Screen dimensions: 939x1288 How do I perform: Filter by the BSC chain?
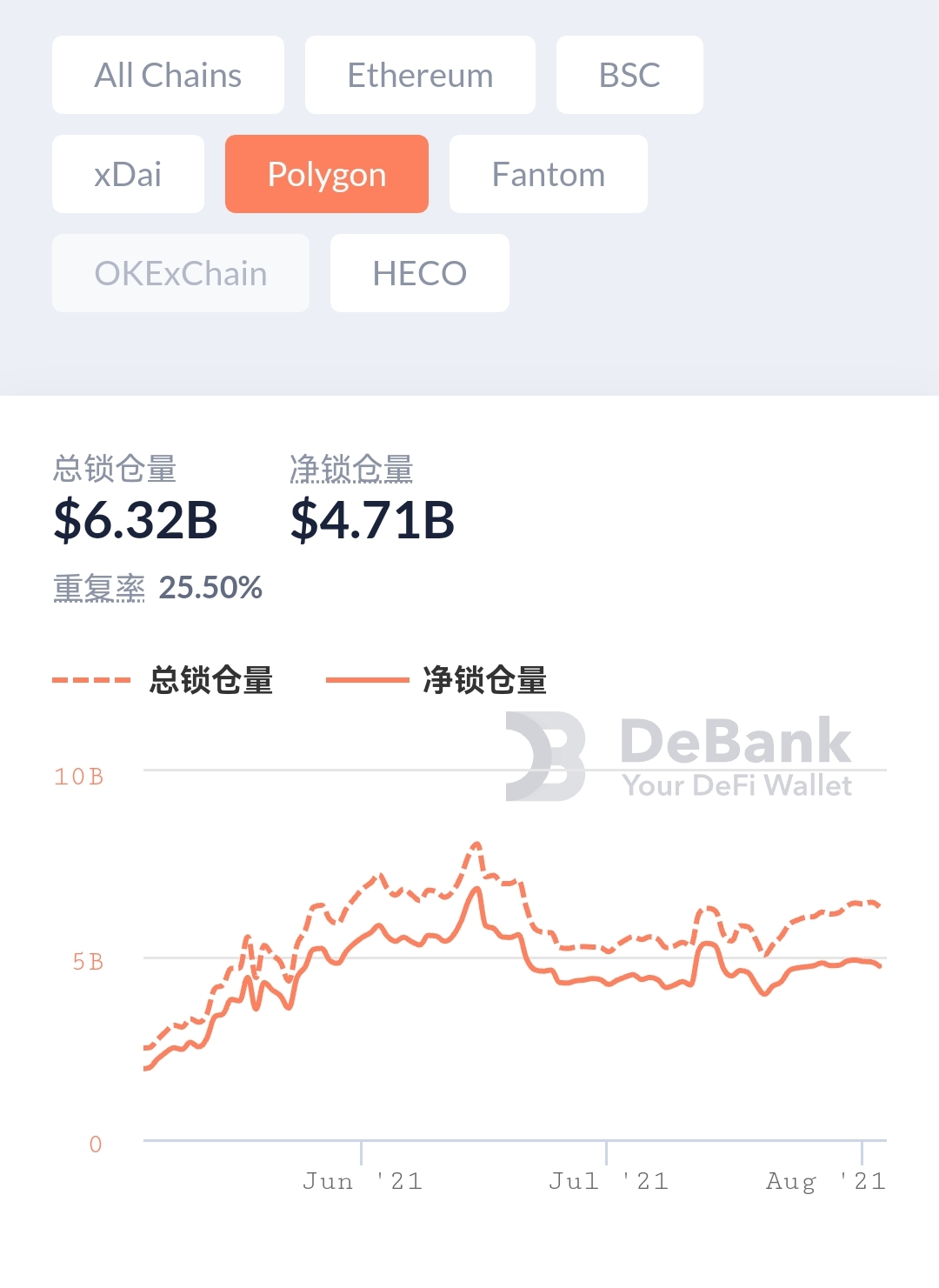point(629,75)
